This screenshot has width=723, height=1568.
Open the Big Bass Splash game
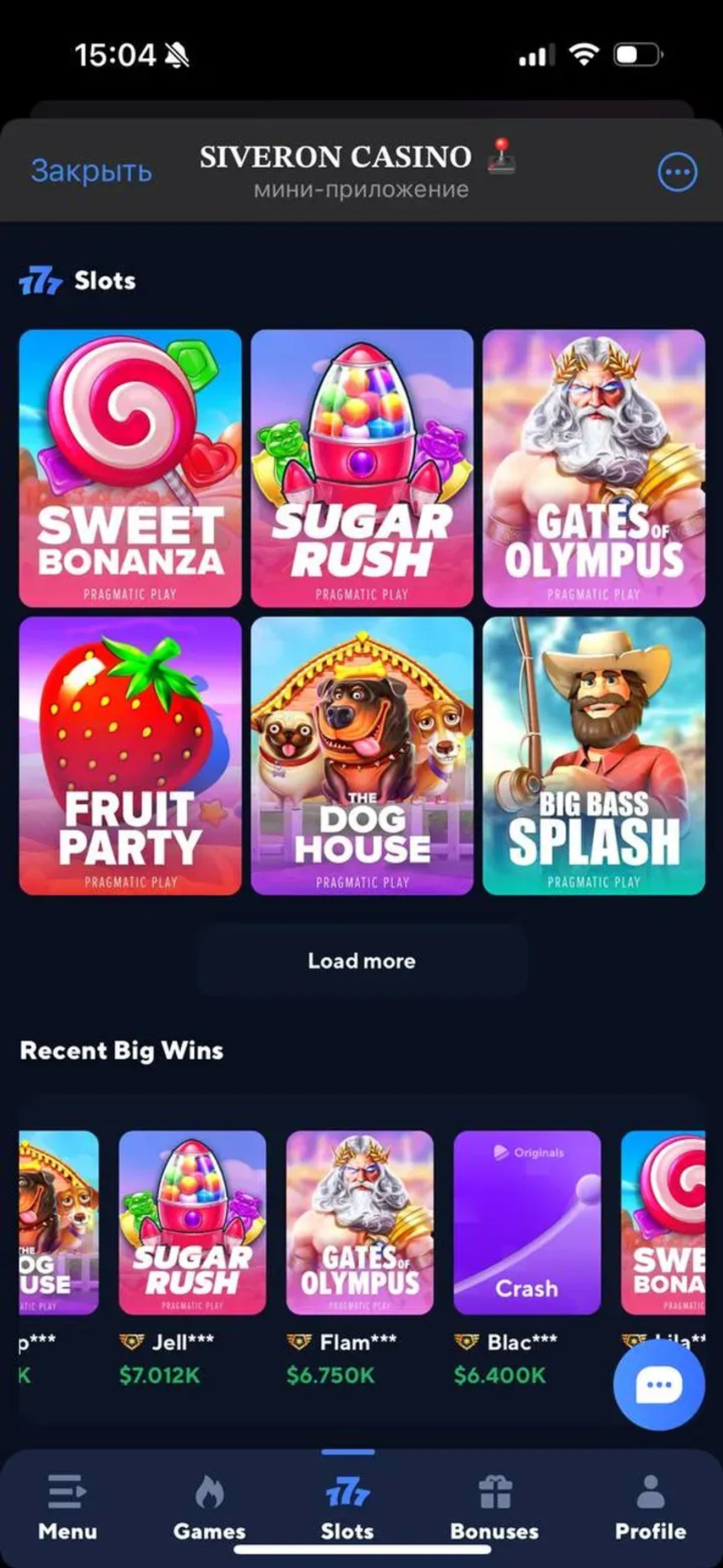point(593,755)
